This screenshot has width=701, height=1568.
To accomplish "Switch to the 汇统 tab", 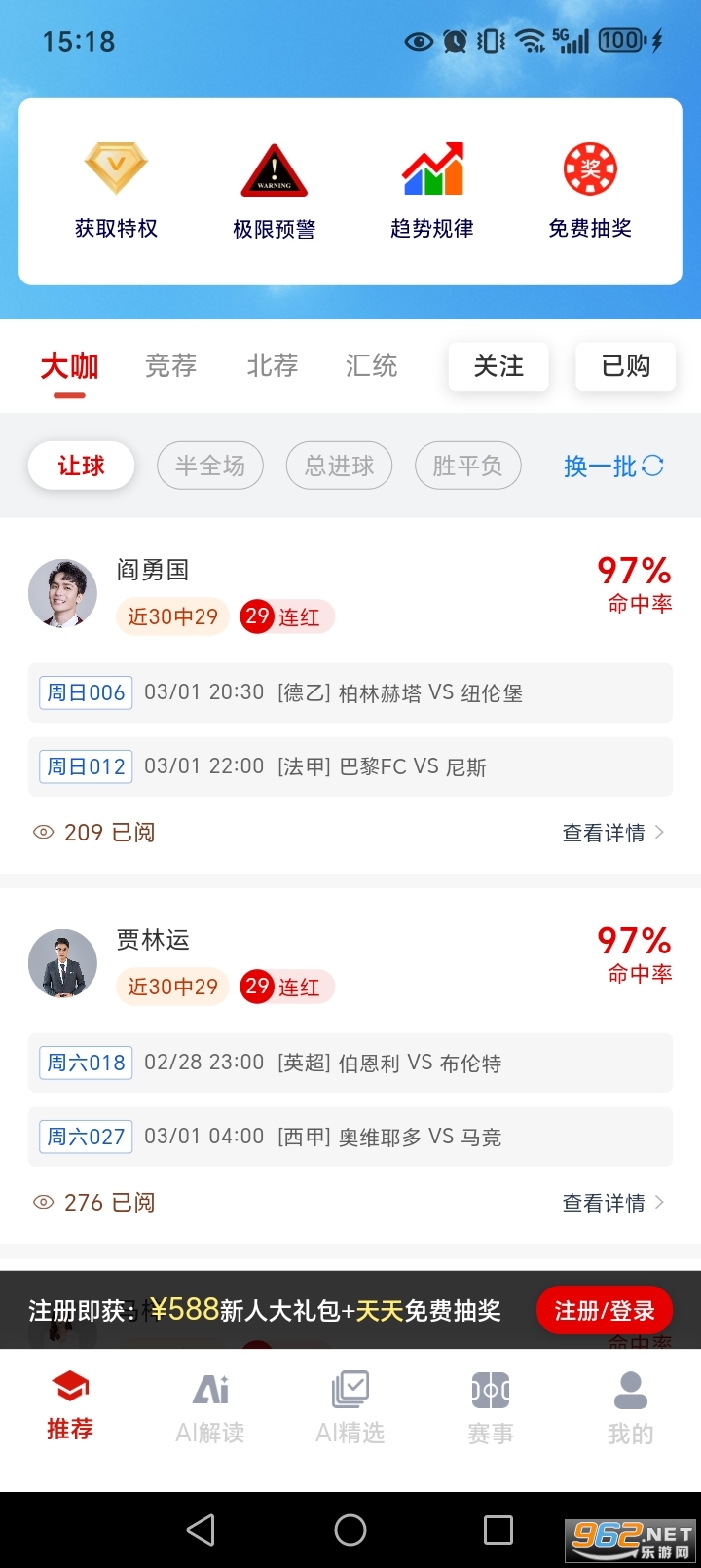I will [370, 366].
